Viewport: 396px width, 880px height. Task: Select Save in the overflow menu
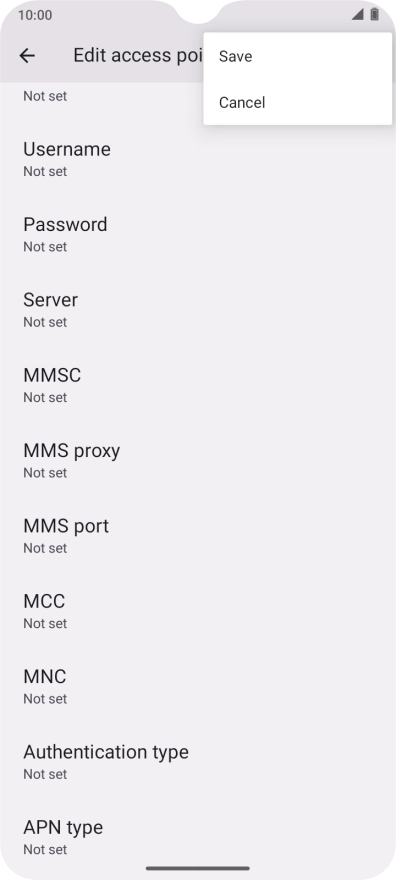tap(297, 56)
